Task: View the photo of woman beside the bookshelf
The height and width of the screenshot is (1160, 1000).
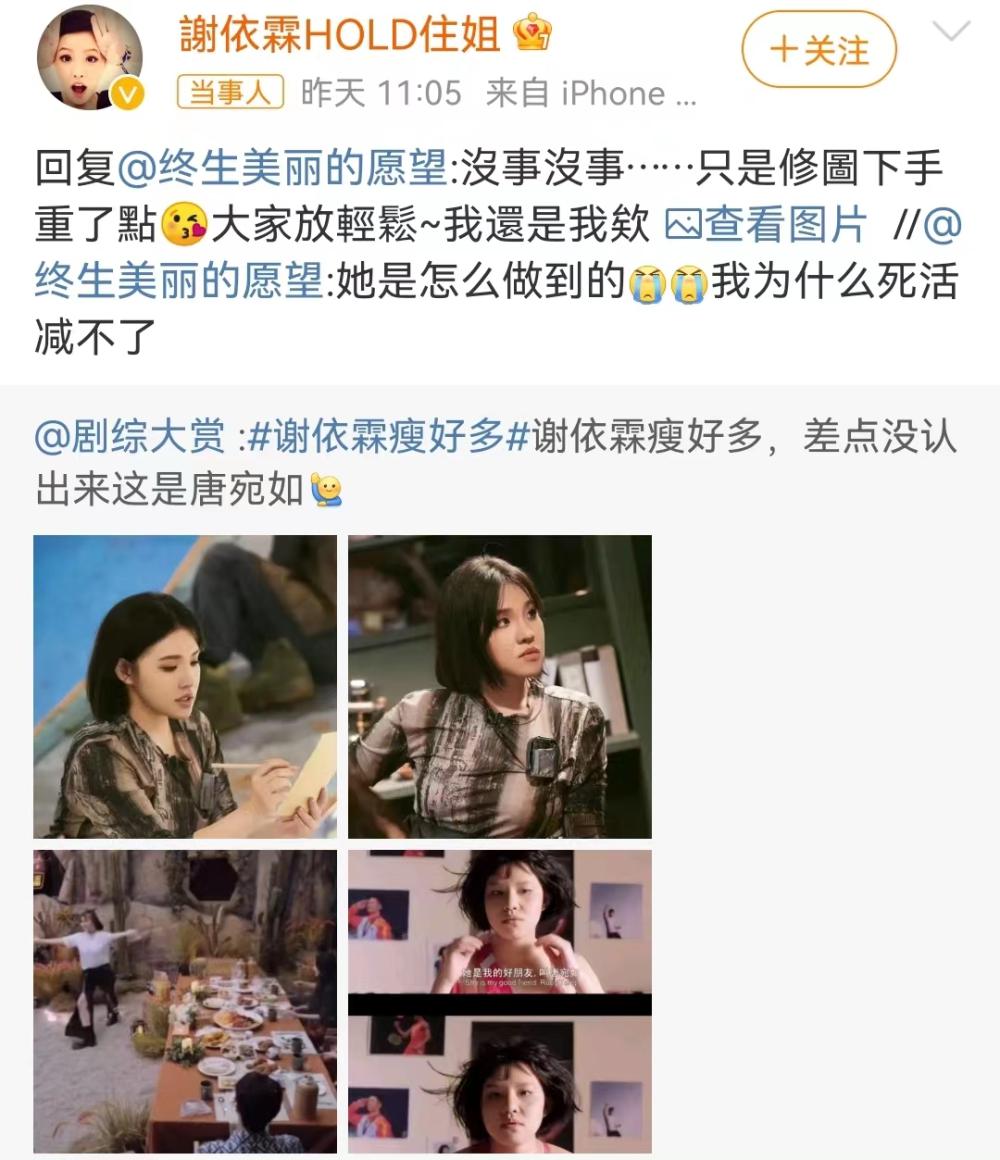Action: coord(500,686)
